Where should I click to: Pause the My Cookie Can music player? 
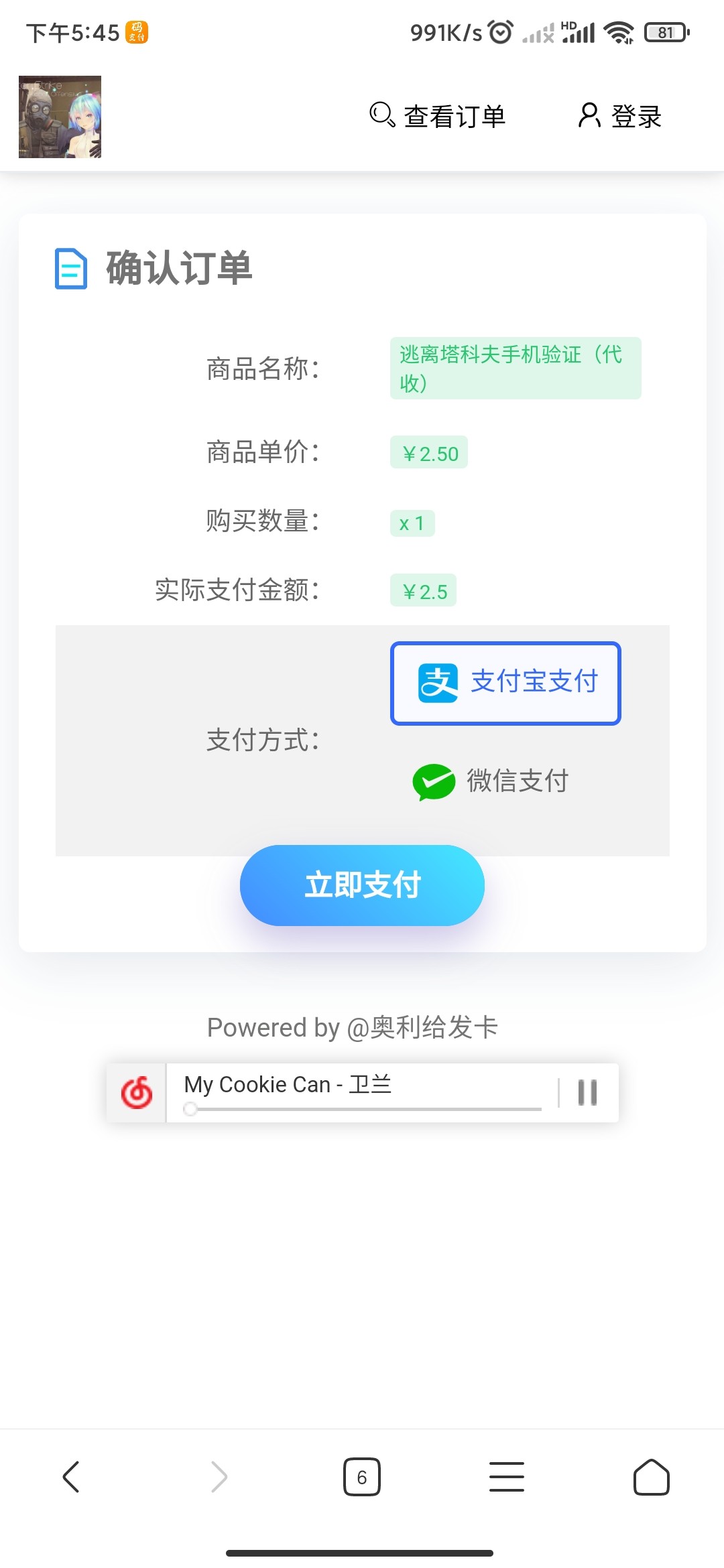click(x=587, y=1092)
